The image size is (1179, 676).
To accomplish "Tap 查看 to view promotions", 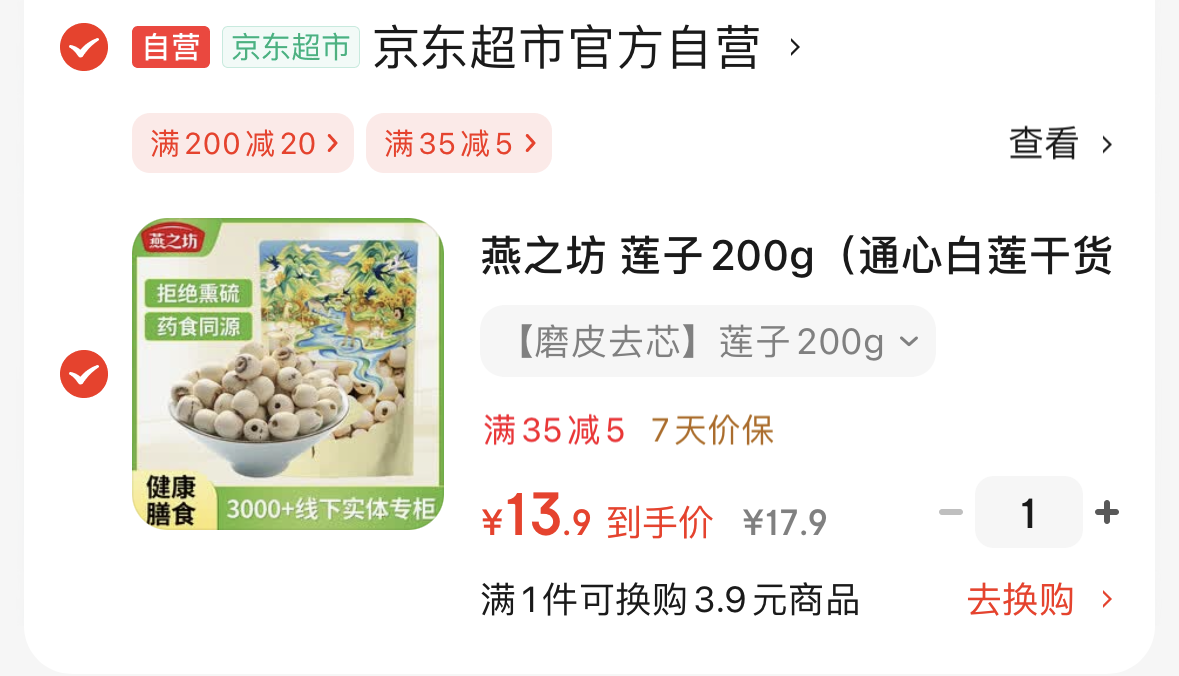I will 1060,143.
